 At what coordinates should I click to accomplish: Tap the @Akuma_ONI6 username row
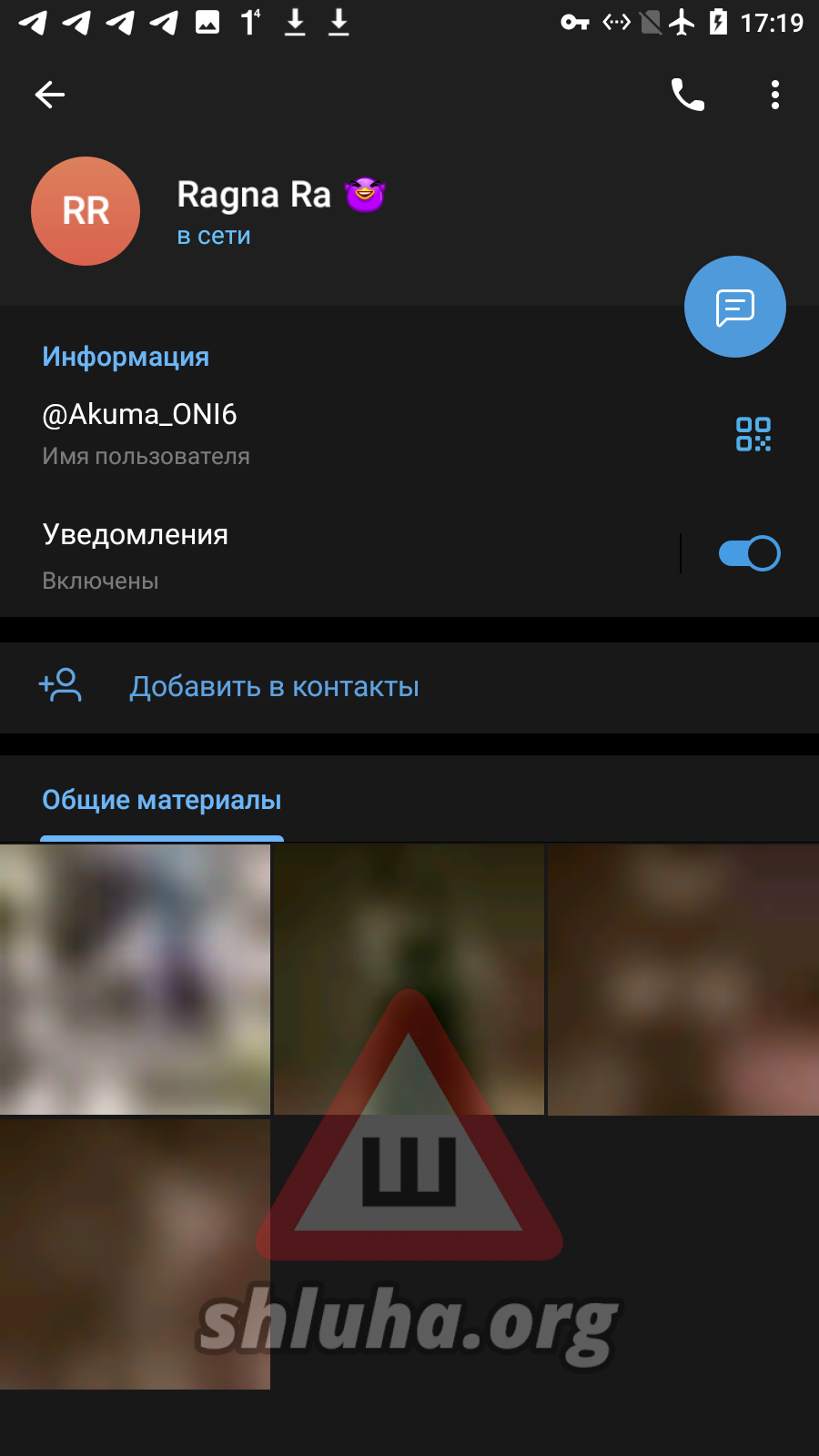(x=364, y=434)
